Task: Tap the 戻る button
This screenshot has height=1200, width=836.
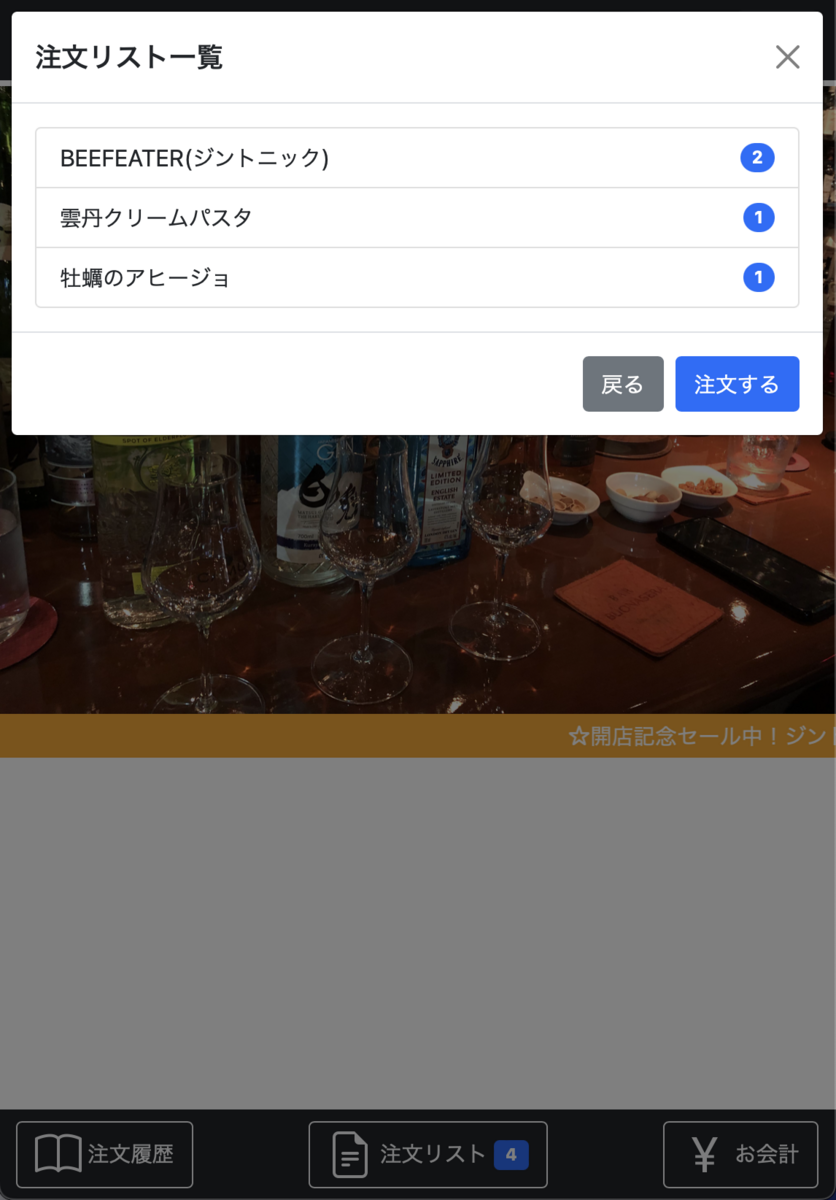Action: tap(623, 384)
